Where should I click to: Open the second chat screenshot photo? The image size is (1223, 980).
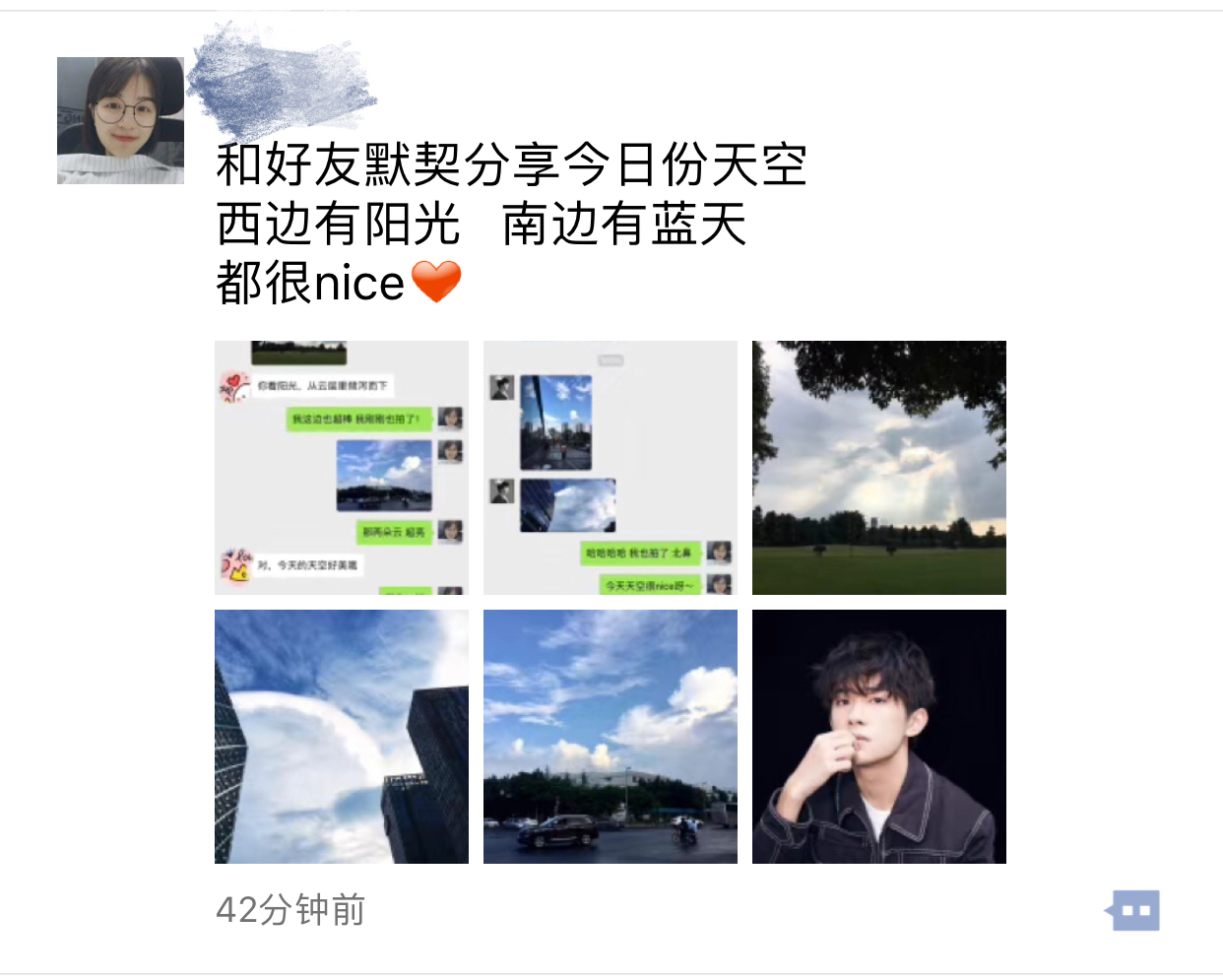[x=610, y=467]
